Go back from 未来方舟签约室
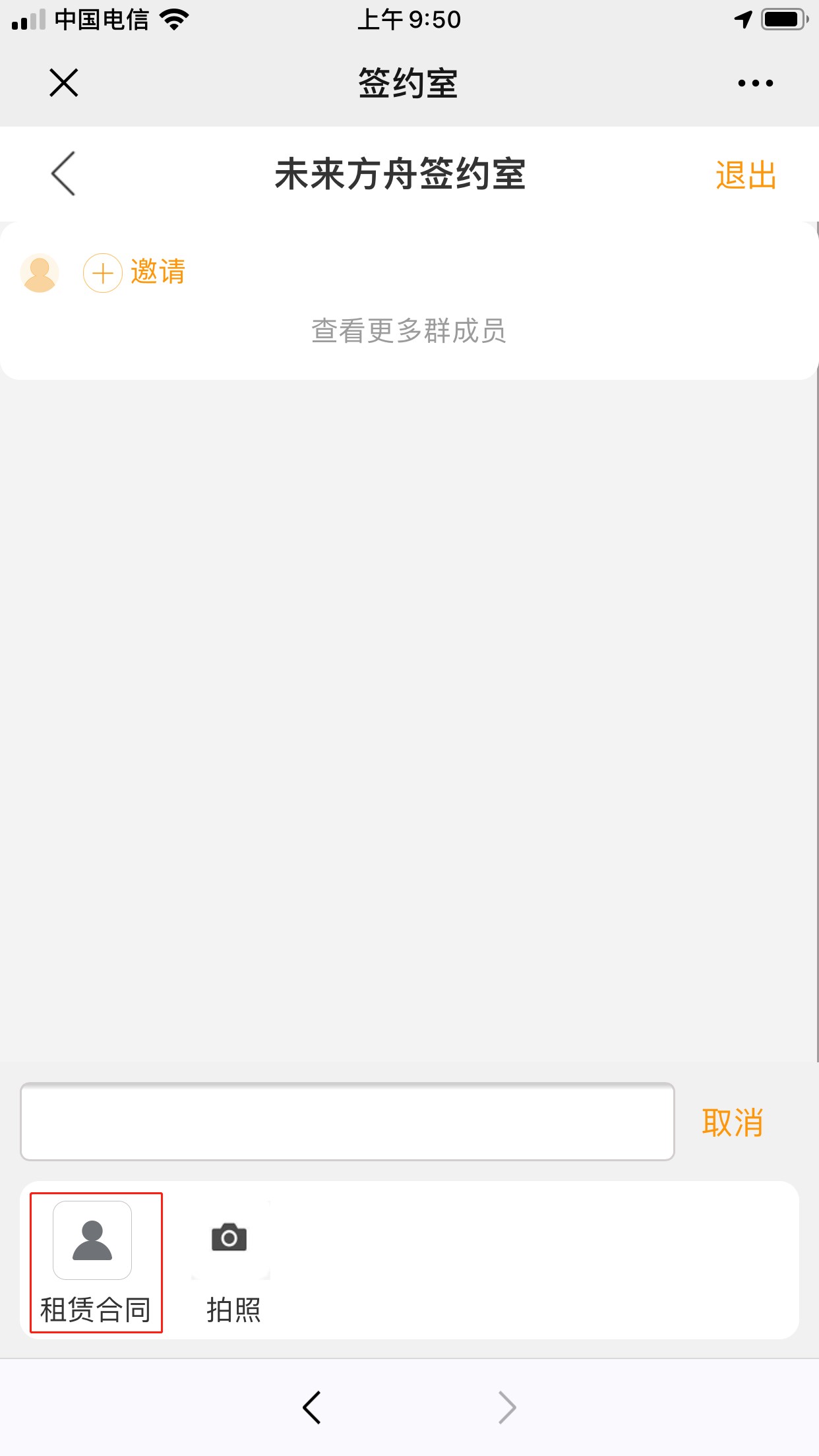This screenshot has width=819, height=1456. 63,173
